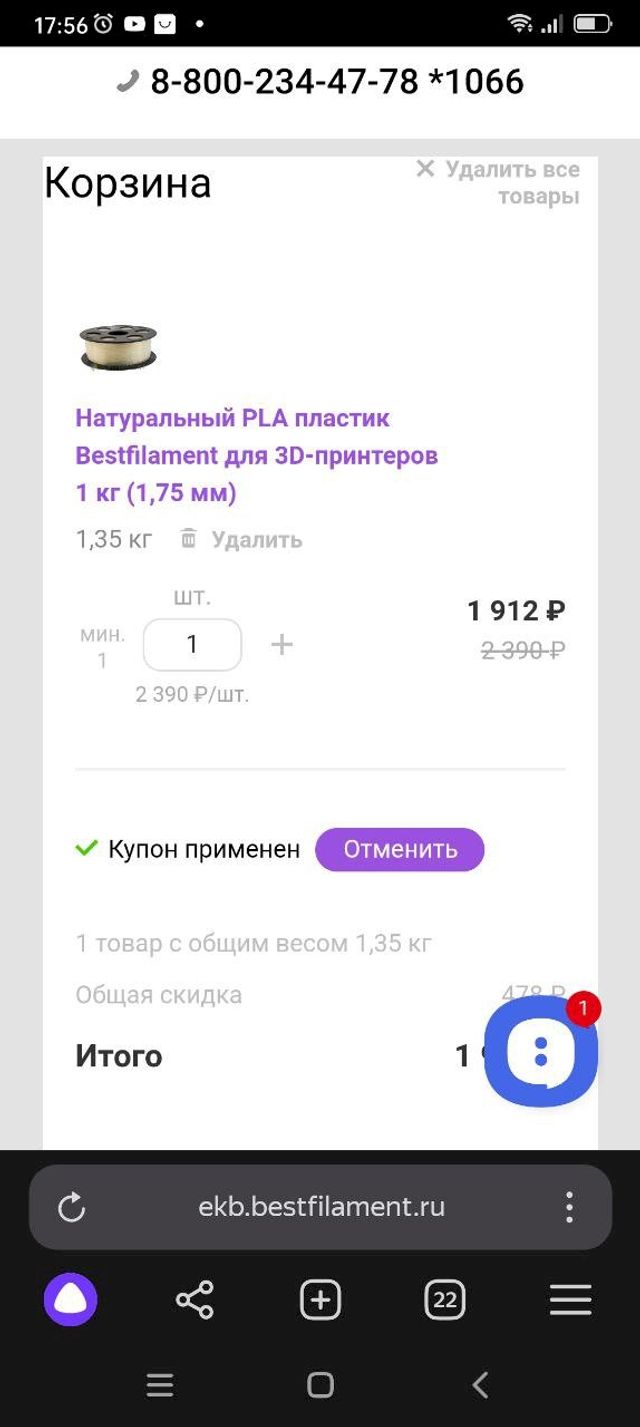The width and height of the screenshot is (640, 1427).
Task: View the 22 open browser tabs
Action: (445, 1300)
